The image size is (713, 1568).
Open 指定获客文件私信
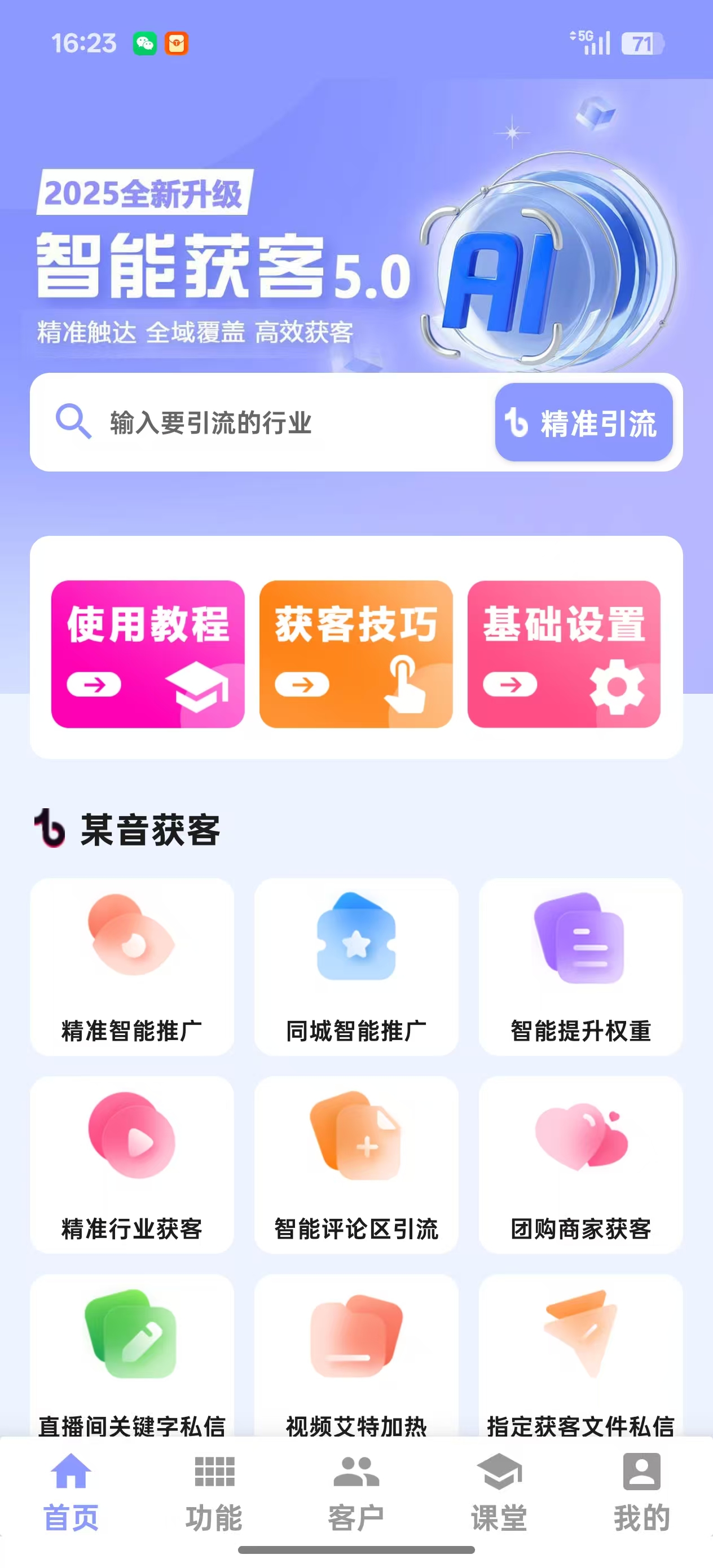point(580,1358)
